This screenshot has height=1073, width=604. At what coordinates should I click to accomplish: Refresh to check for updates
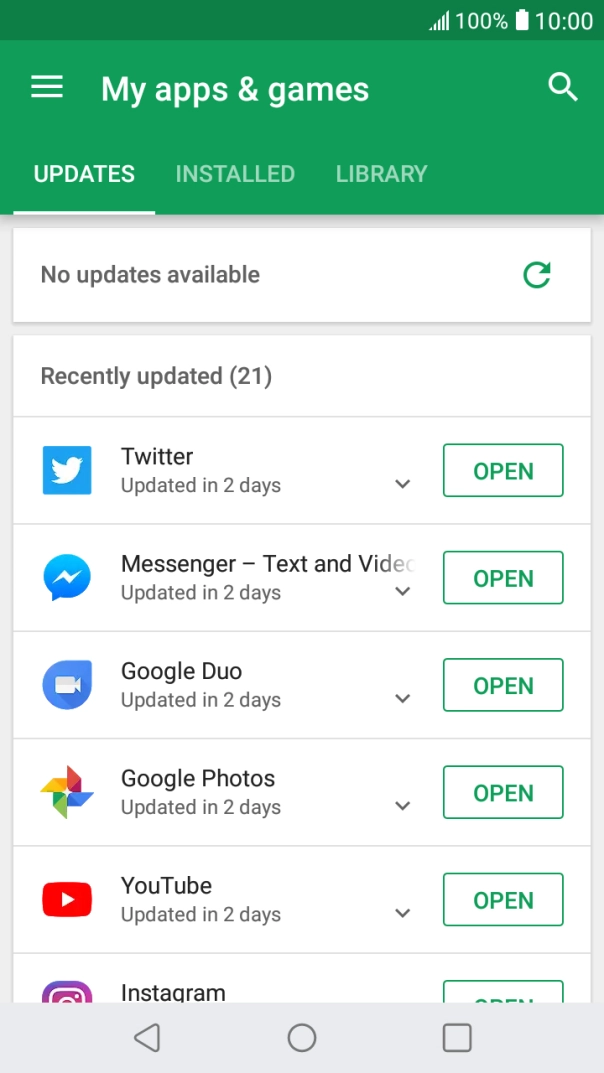pyautogui.click(x=536, y=275)
